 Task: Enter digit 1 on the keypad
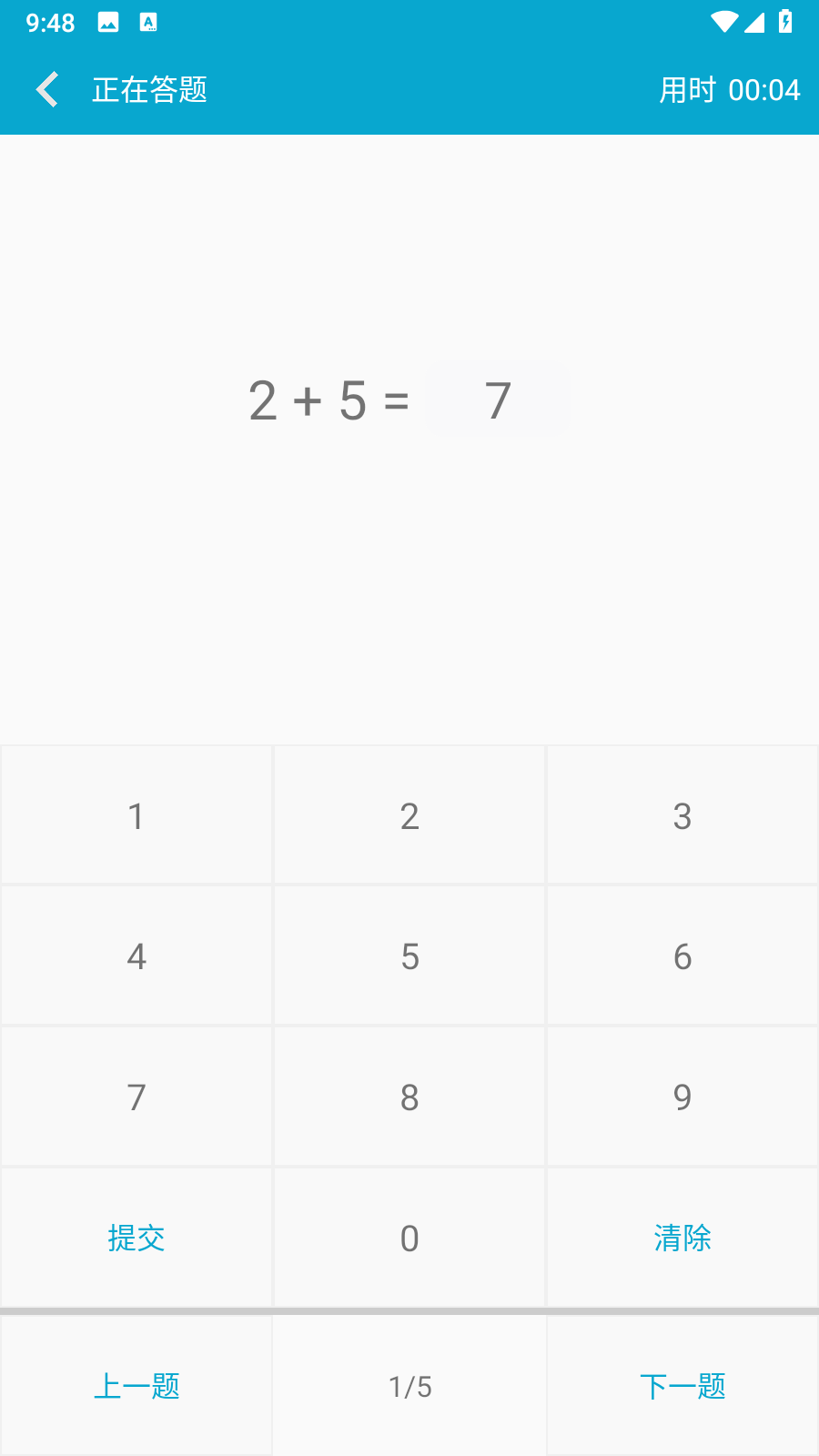[136, 816]
